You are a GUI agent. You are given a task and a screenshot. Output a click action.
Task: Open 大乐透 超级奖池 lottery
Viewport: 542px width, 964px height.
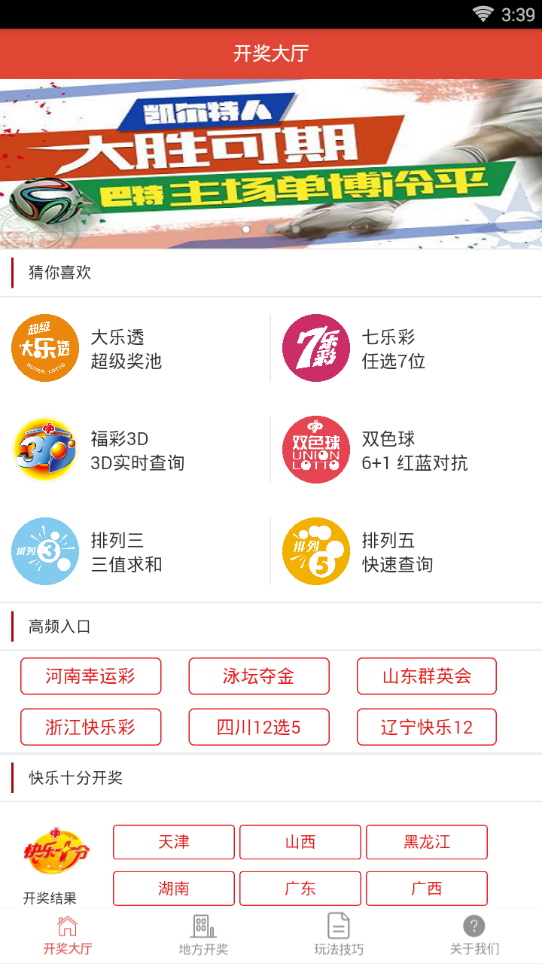click(x=135, y=349)
